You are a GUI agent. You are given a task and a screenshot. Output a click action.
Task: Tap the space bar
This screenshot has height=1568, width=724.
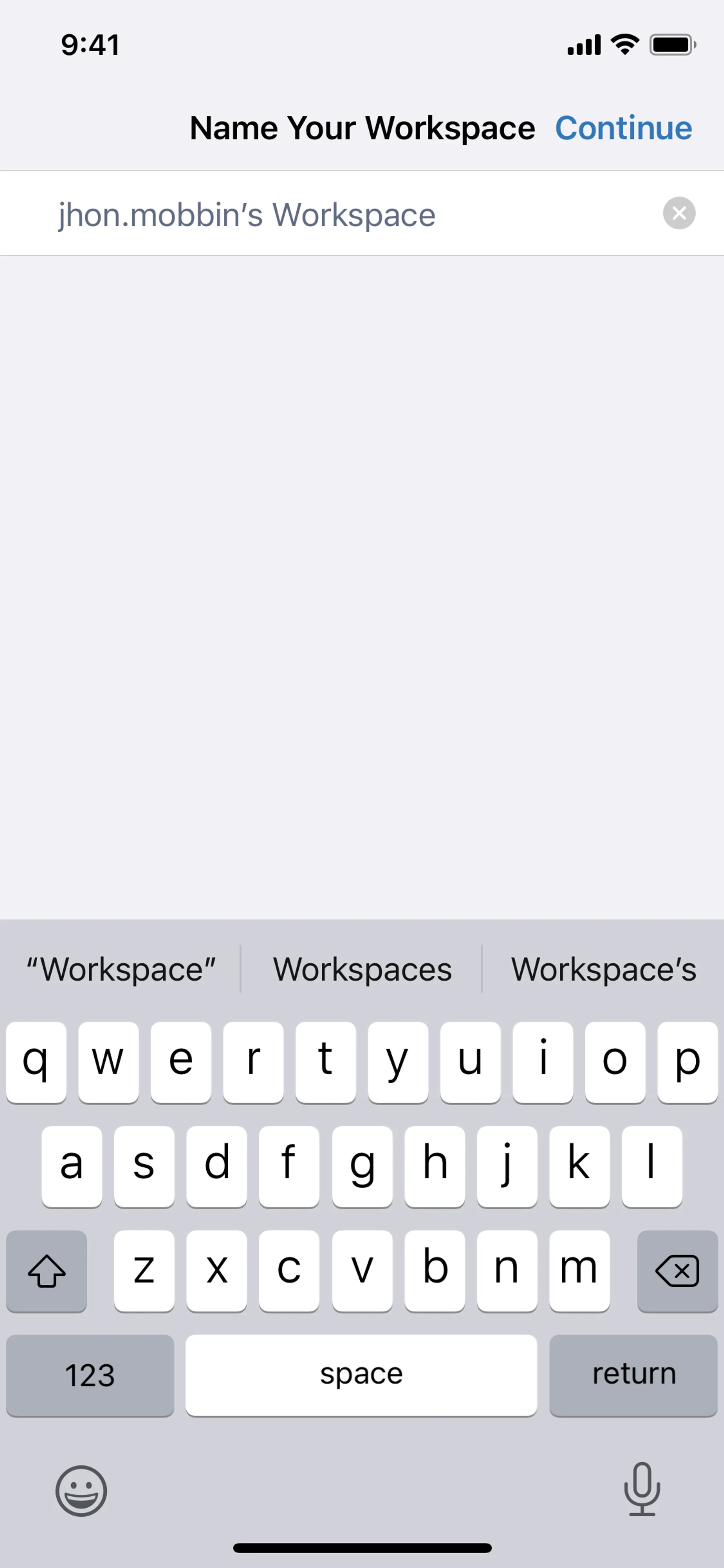361,1374
